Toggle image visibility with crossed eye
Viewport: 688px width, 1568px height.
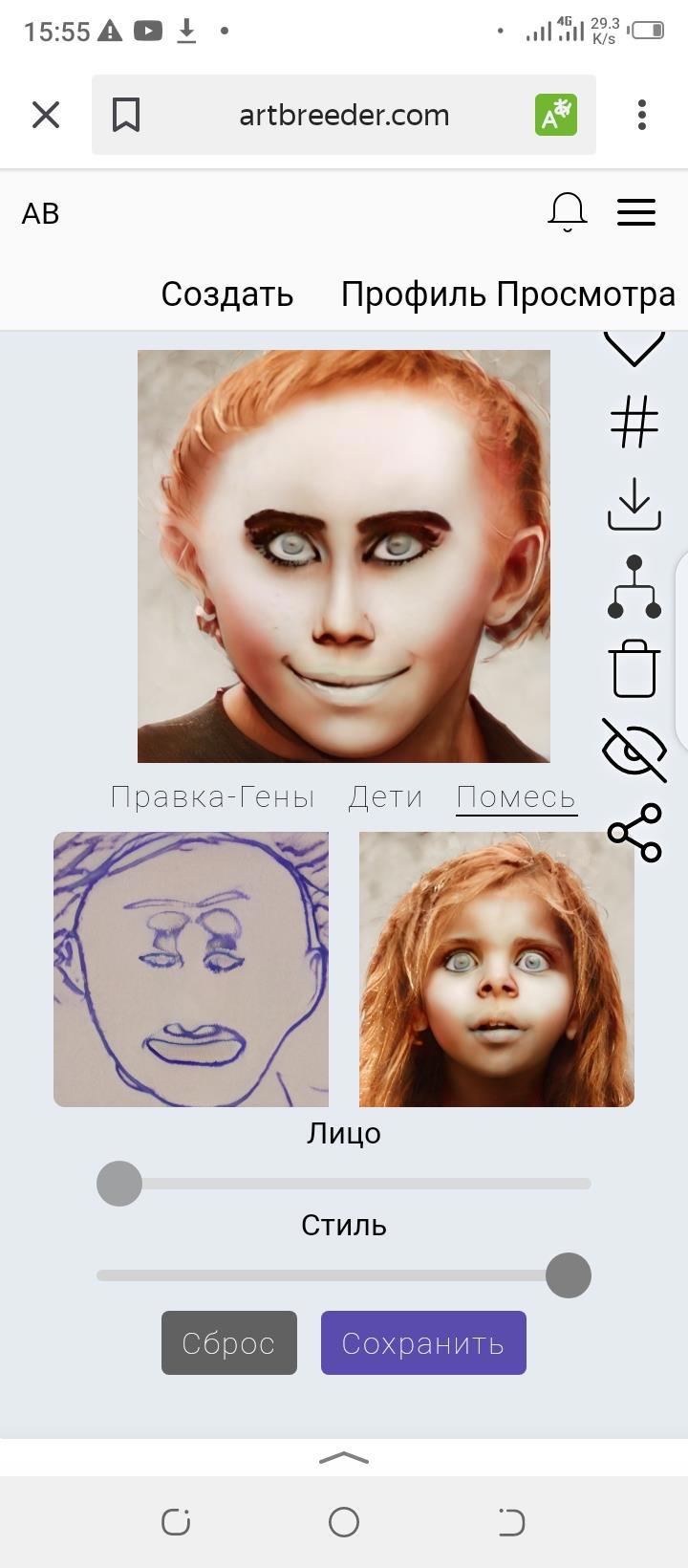point(634,751)
